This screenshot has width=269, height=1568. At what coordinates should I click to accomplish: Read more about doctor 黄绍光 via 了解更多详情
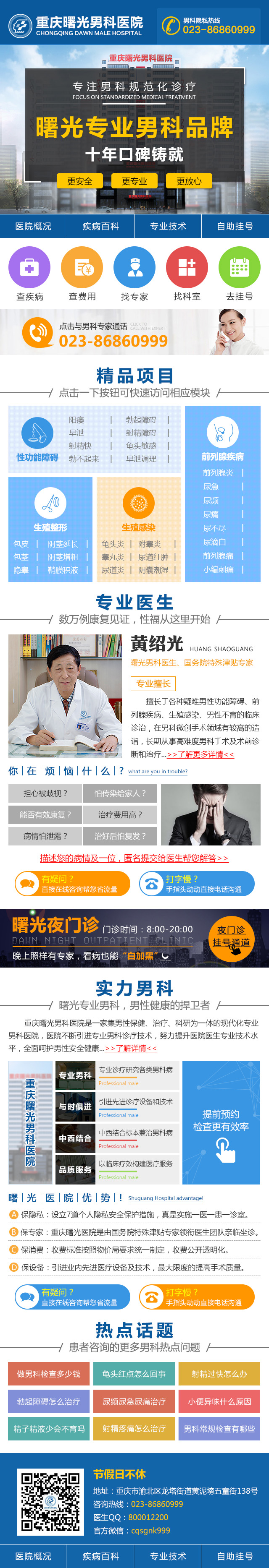click(200, 754)
